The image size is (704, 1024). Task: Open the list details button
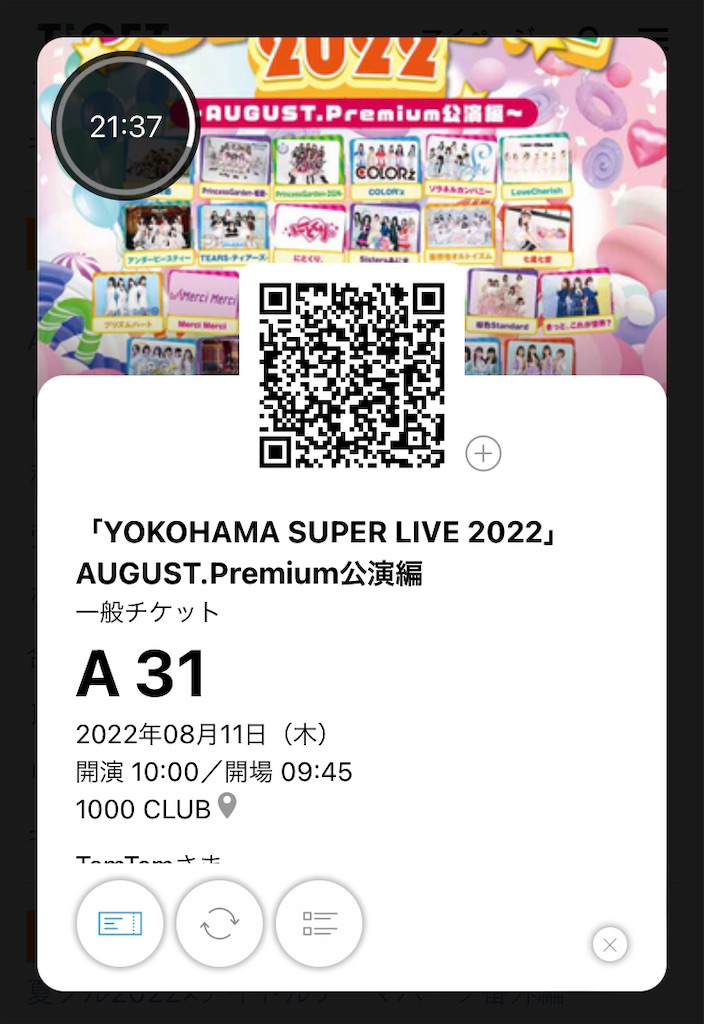(319, 923)
